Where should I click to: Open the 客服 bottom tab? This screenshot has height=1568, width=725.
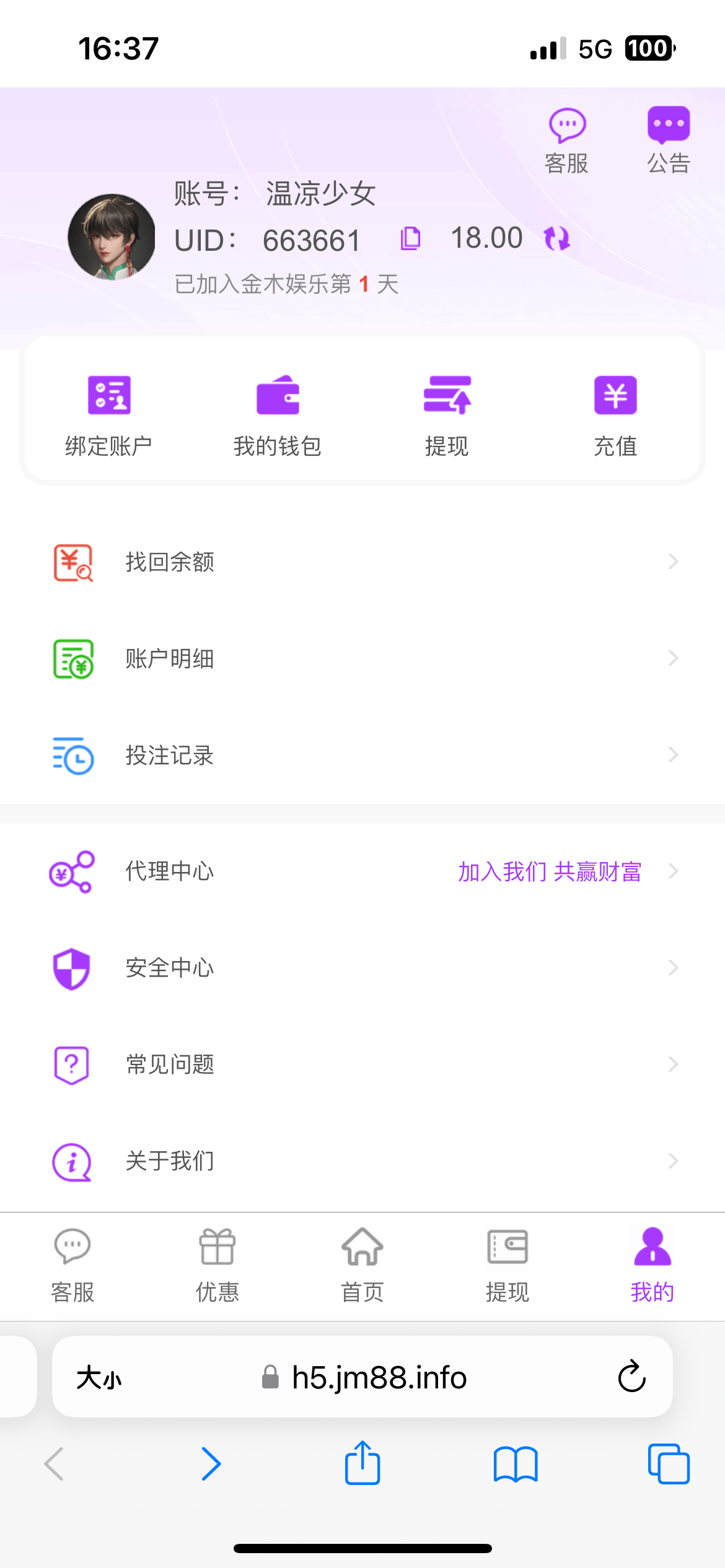72,1266
